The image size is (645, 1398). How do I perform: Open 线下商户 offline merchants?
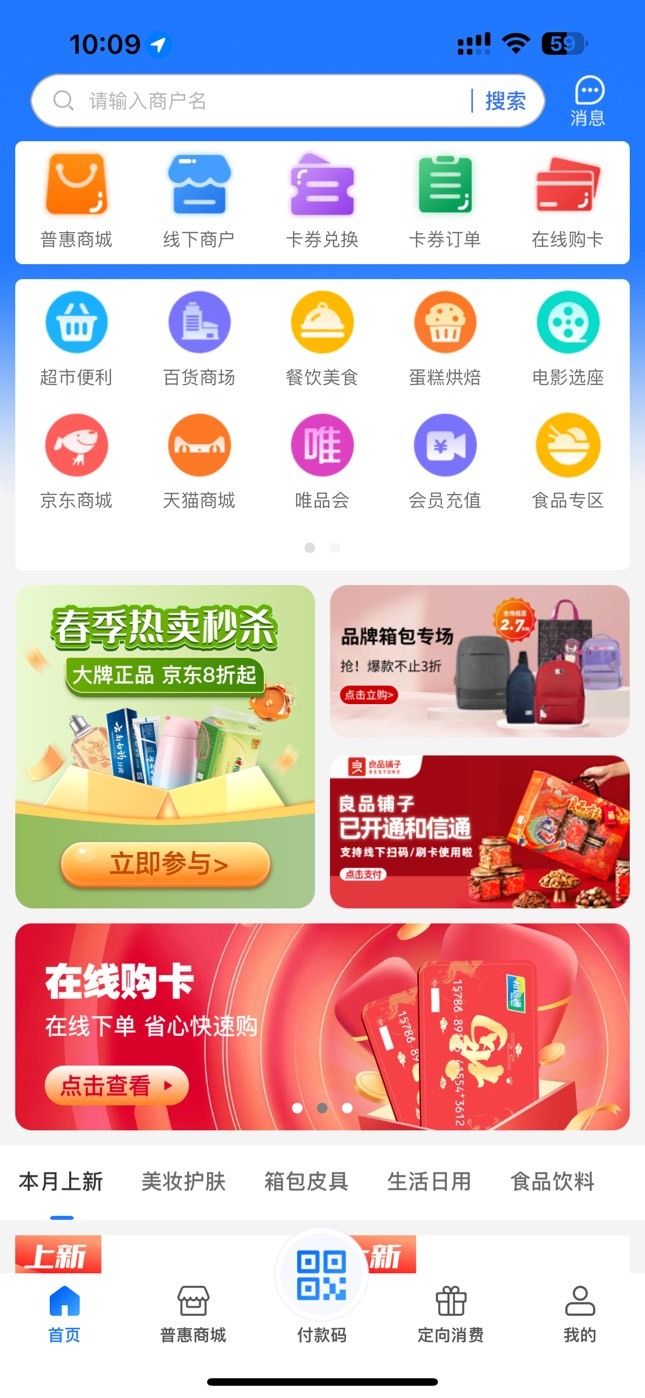pos(199,201)
